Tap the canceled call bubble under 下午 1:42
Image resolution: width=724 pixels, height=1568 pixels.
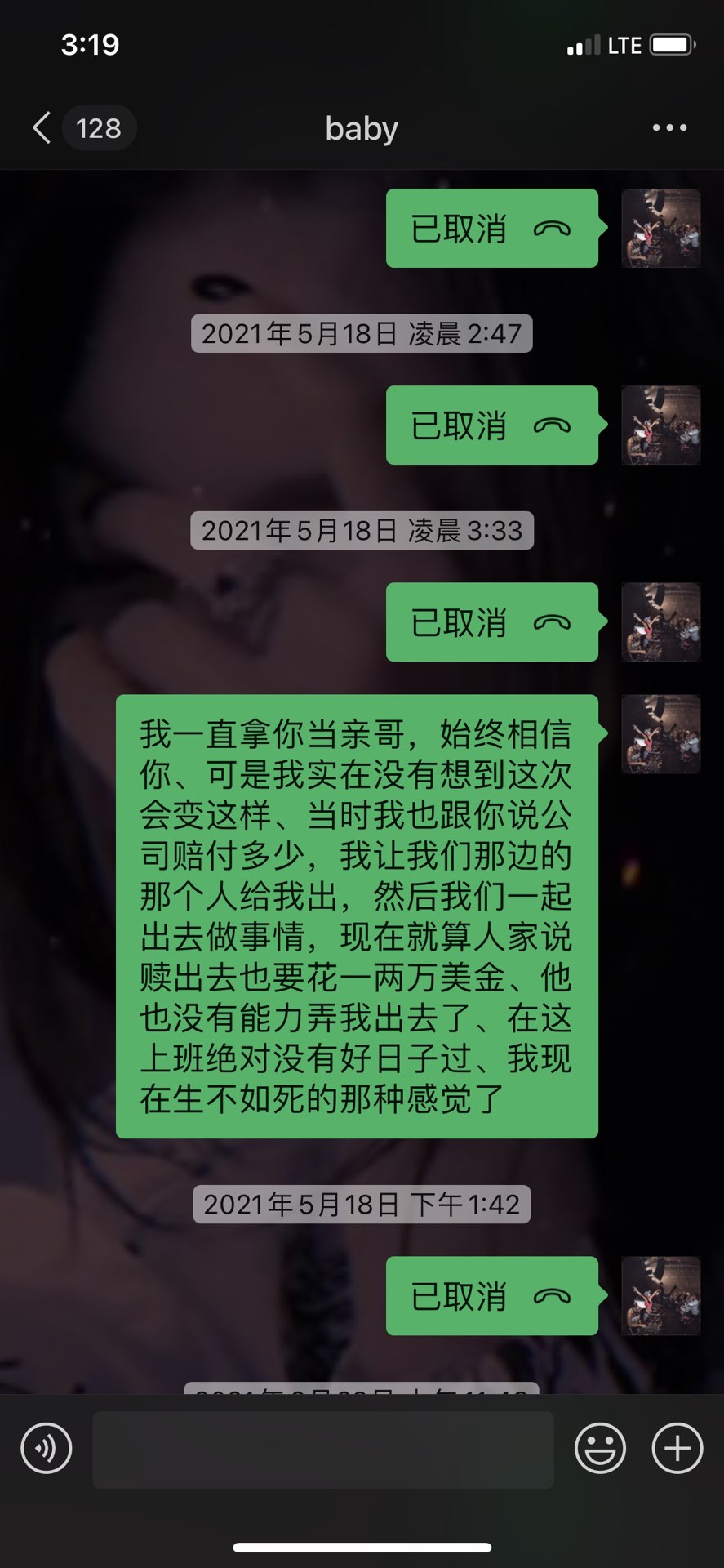coord(491,1296)
